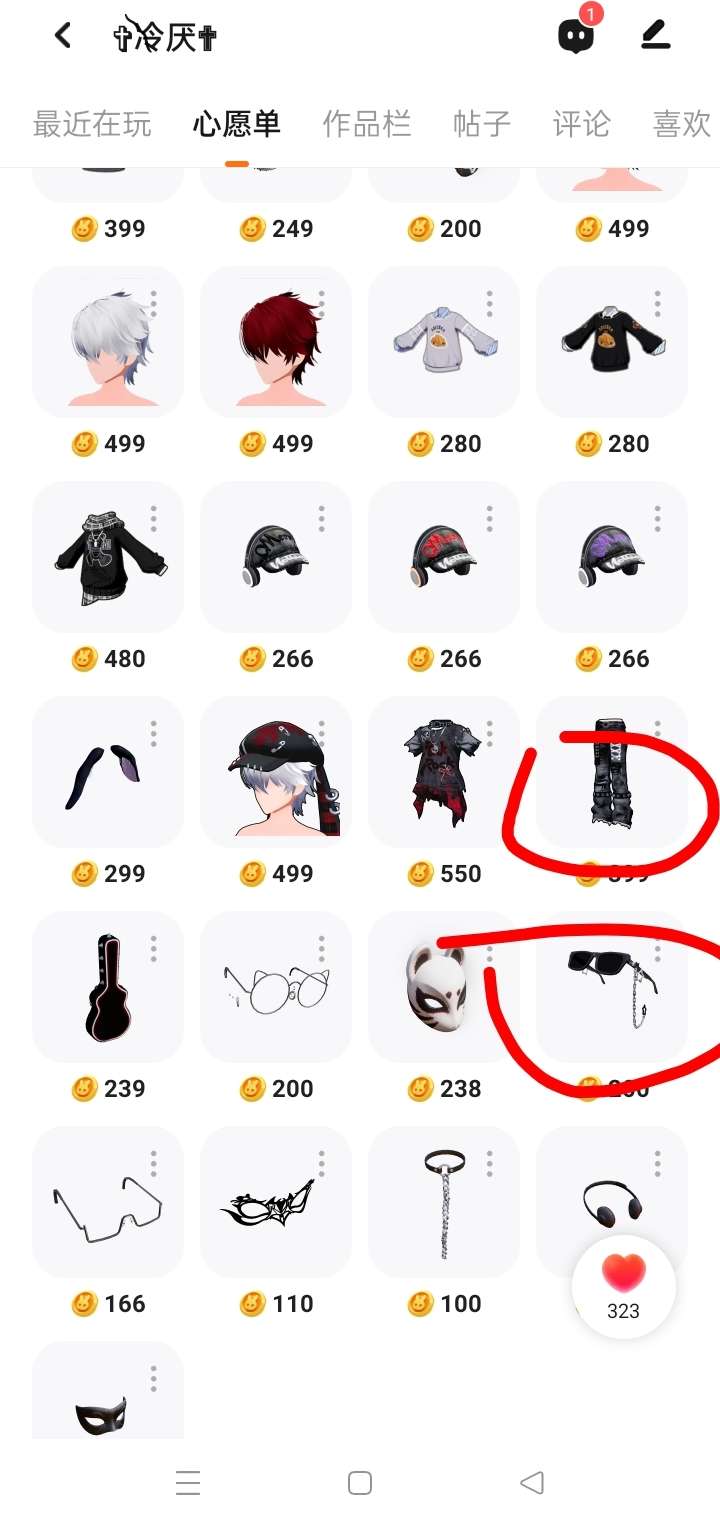Open the red-black dress priced 550
The height and width of the screenshot is (1527, 720).
click(444, 772)
